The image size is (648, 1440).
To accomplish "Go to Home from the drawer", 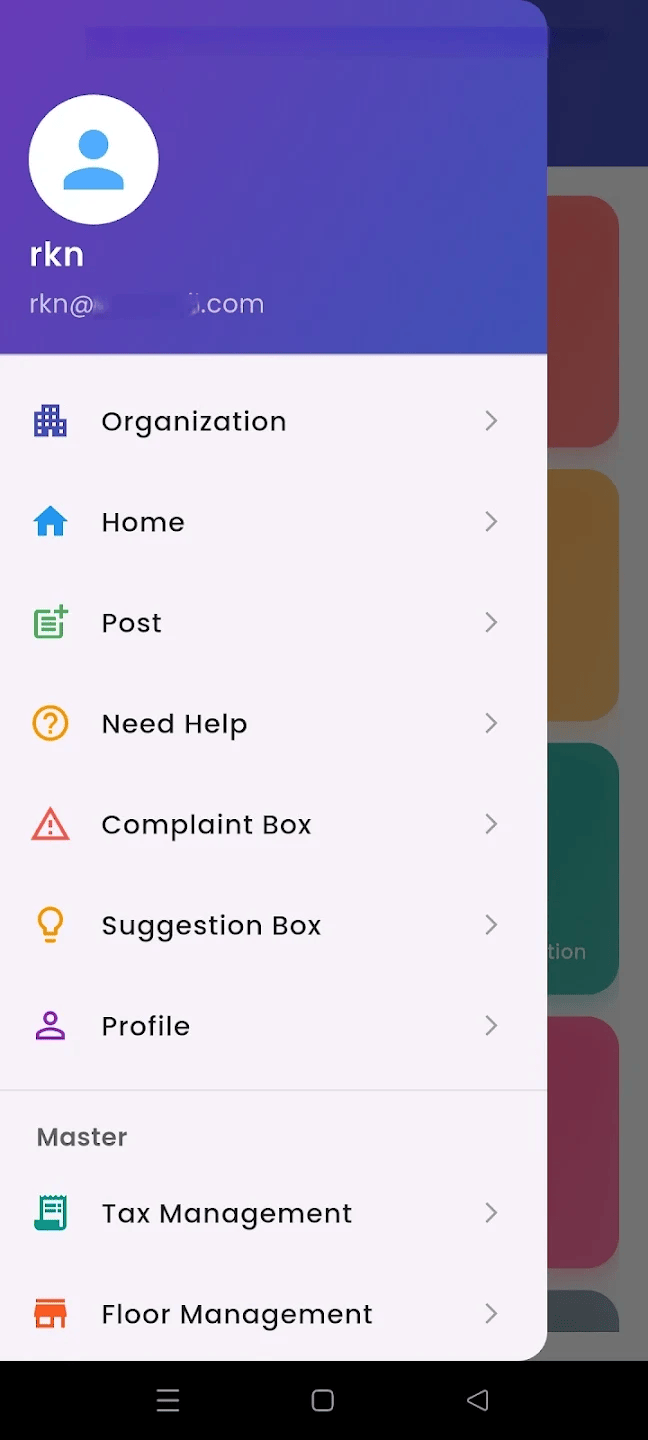I will (143, 522).
